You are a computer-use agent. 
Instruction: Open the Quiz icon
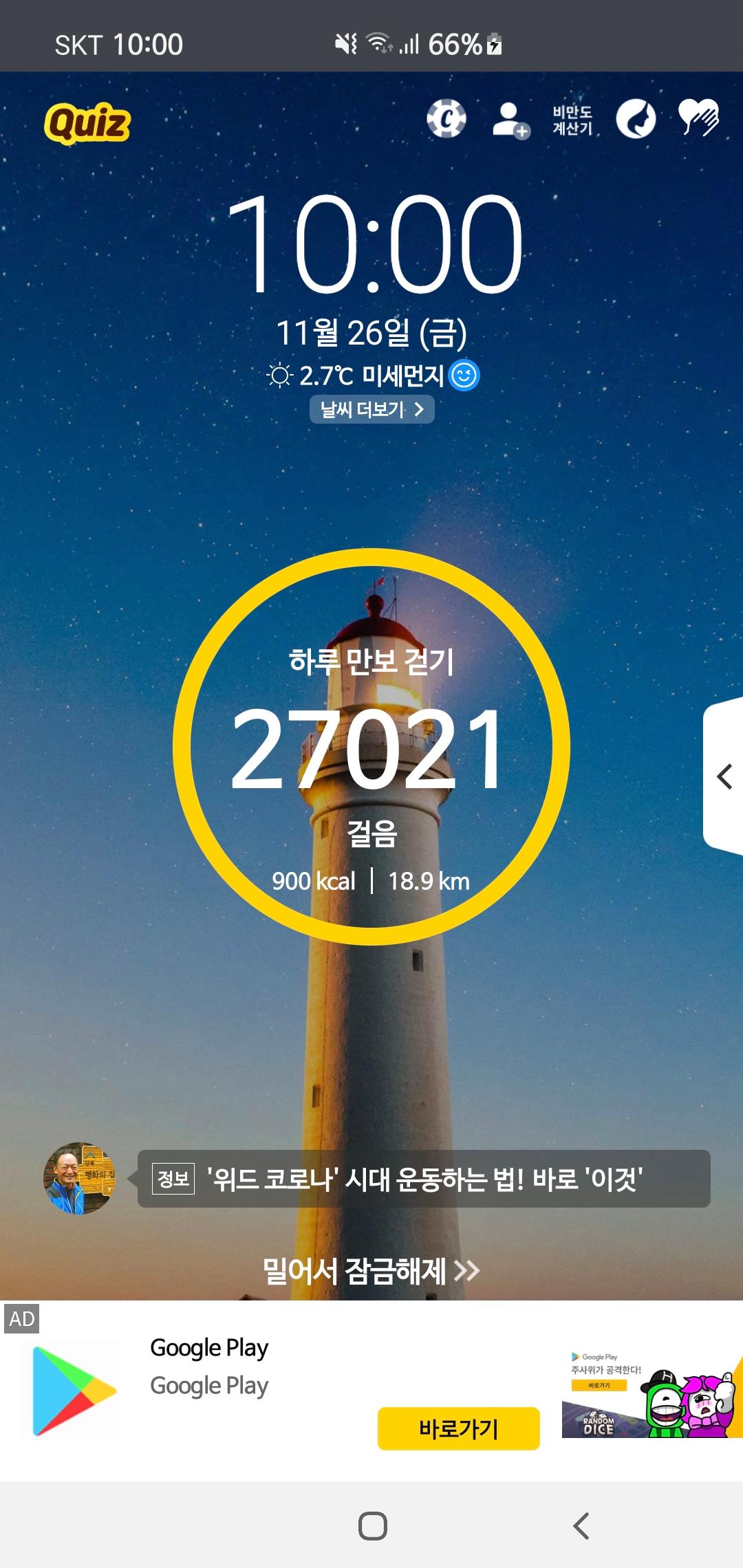click(x=87, y=123)
